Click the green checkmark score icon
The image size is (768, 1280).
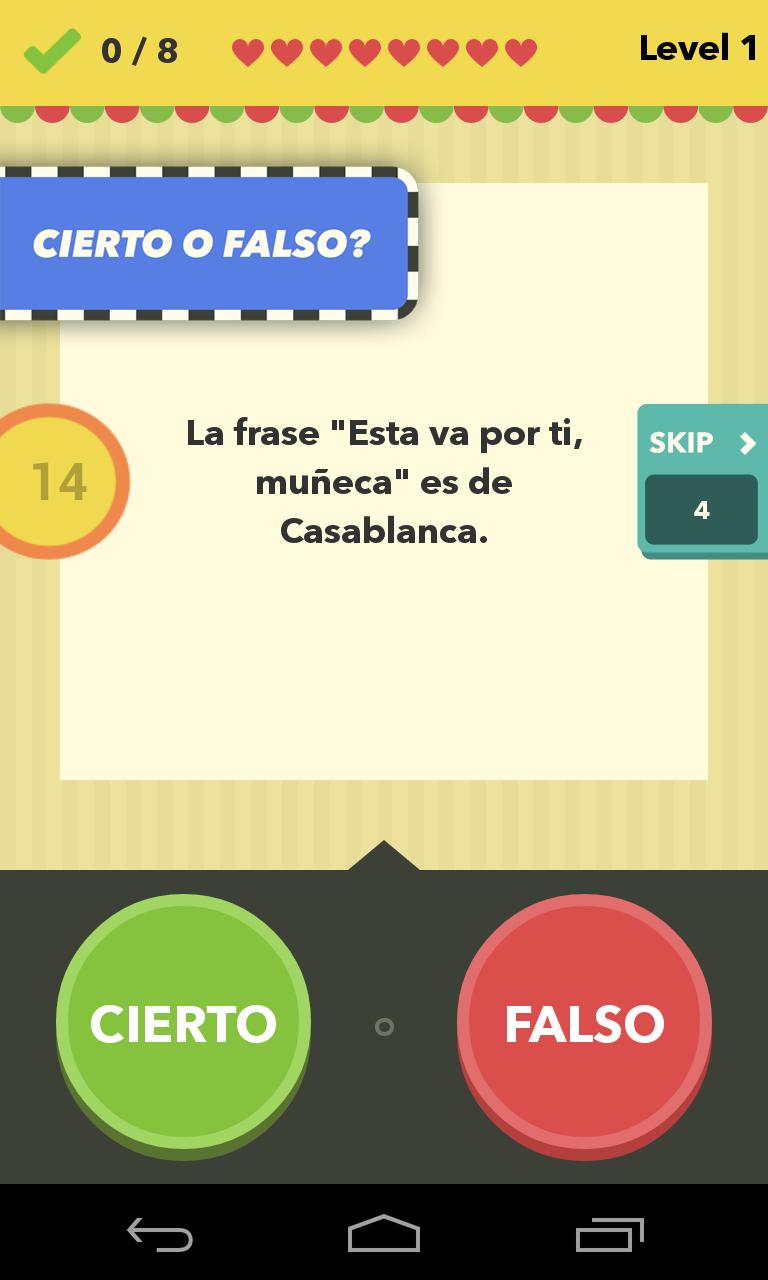click(52, 49)
